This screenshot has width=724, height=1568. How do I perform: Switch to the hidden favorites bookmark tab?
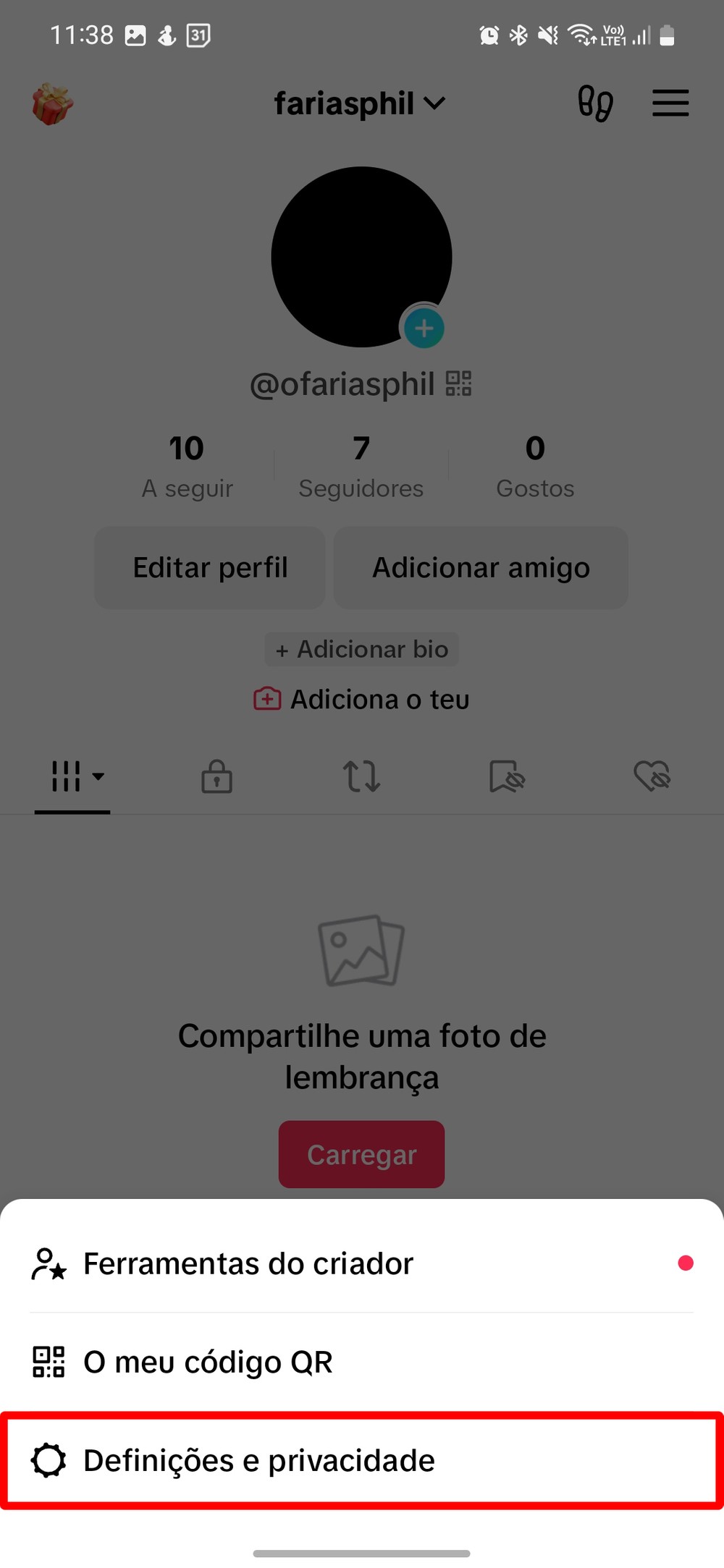(x=507, y=777)
